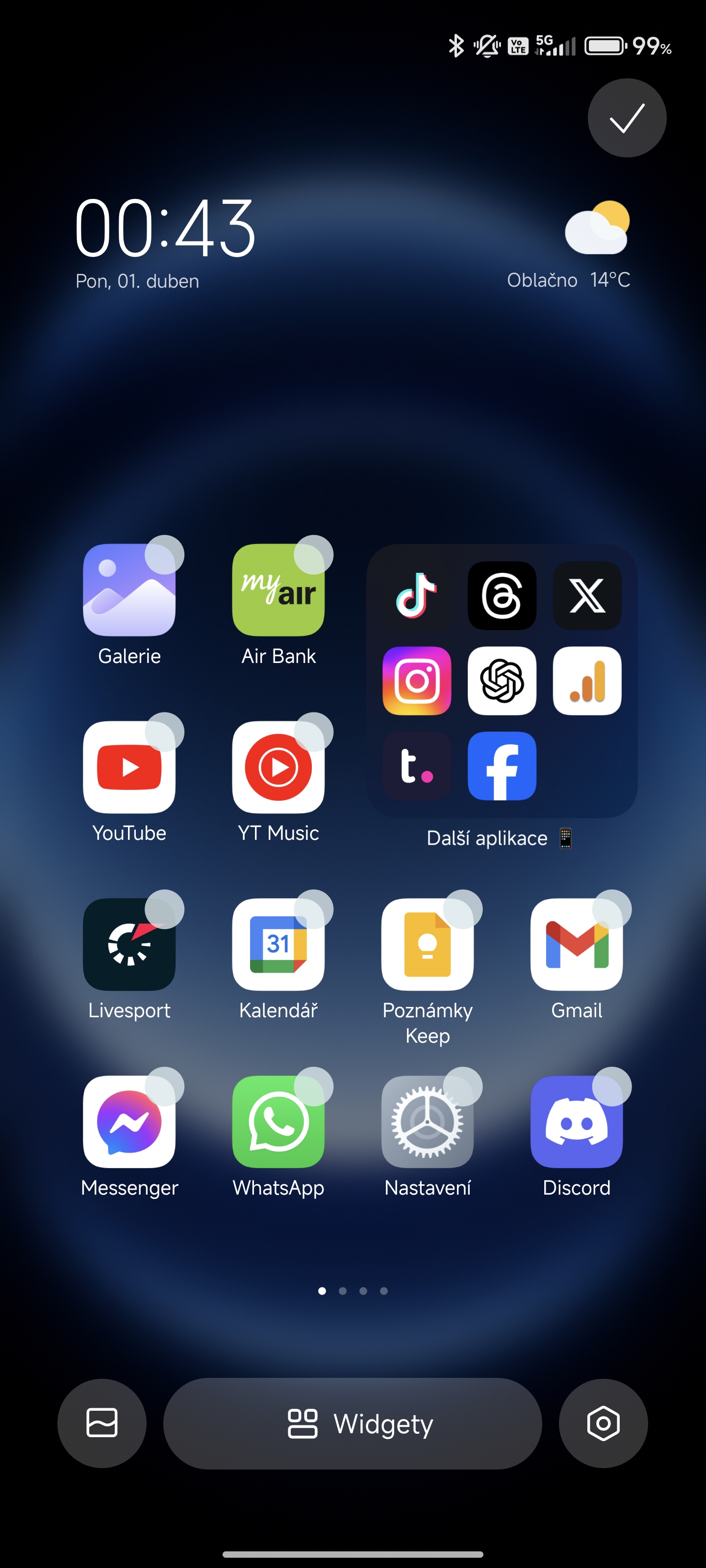Select the Nastavení settings app

click(x=428, y=1121)
